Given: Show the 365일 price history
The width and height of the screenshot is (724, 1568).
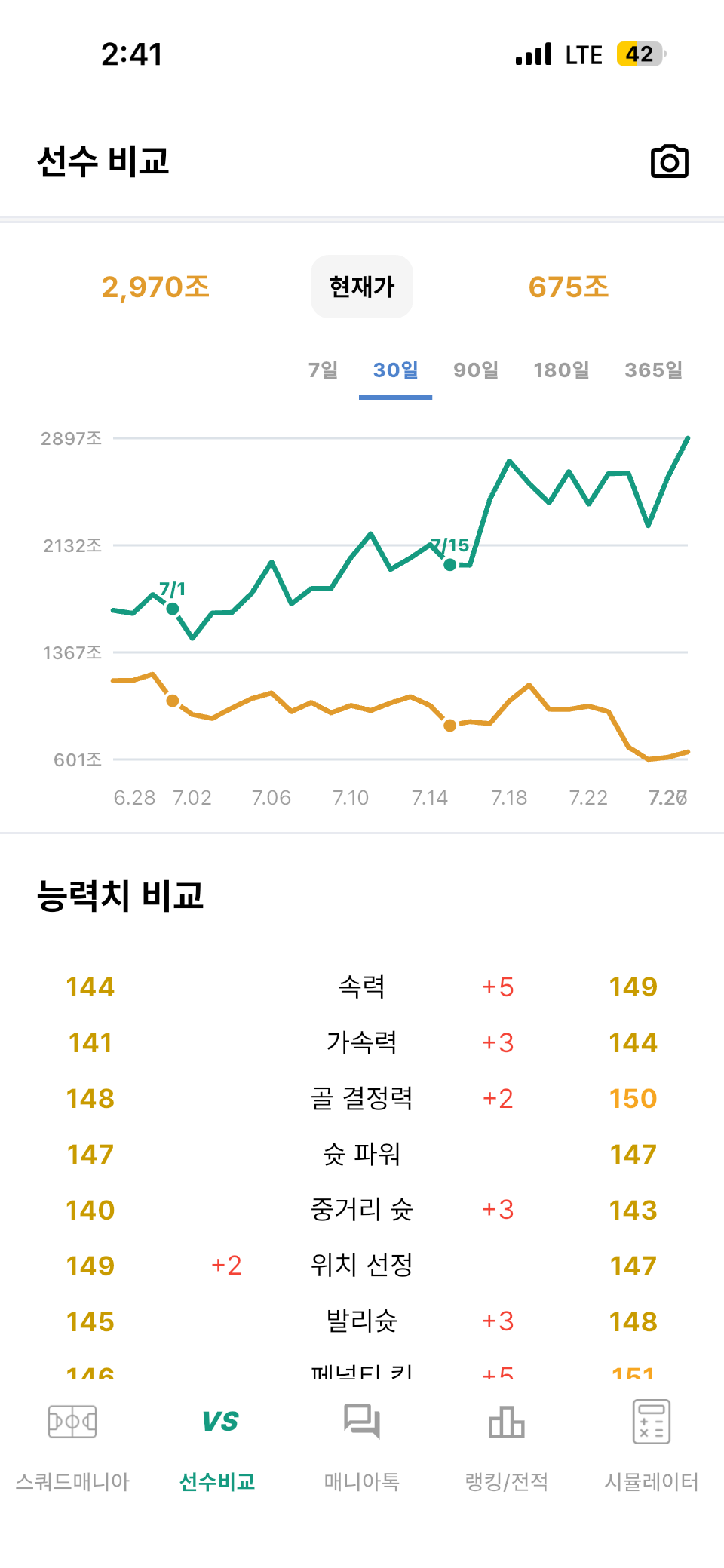Looking at the screenshot, I should (x=653, y=370).
